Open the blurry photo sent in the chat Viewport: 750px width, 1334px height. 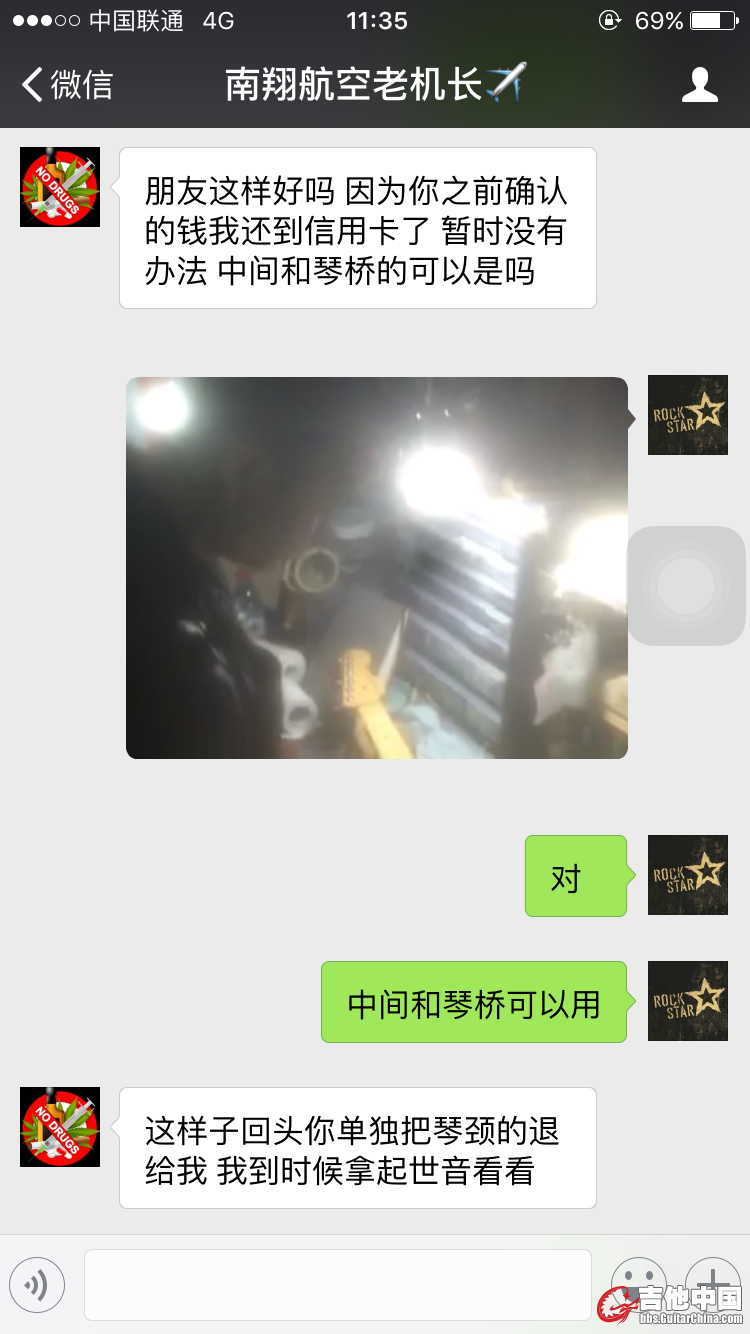[x=376, y=567]
